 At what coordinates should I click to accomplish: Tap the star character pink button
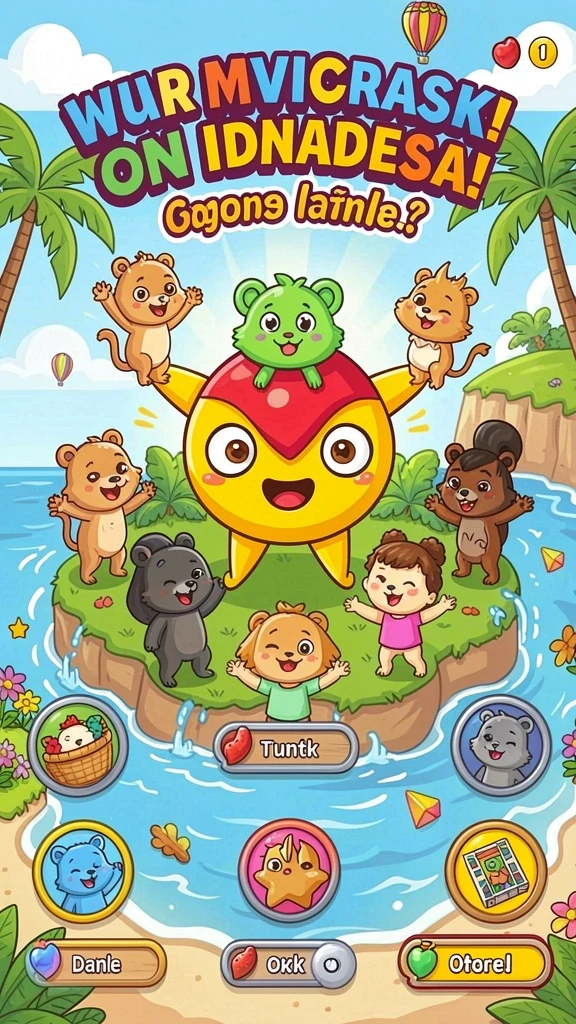(x=289, y=870)
